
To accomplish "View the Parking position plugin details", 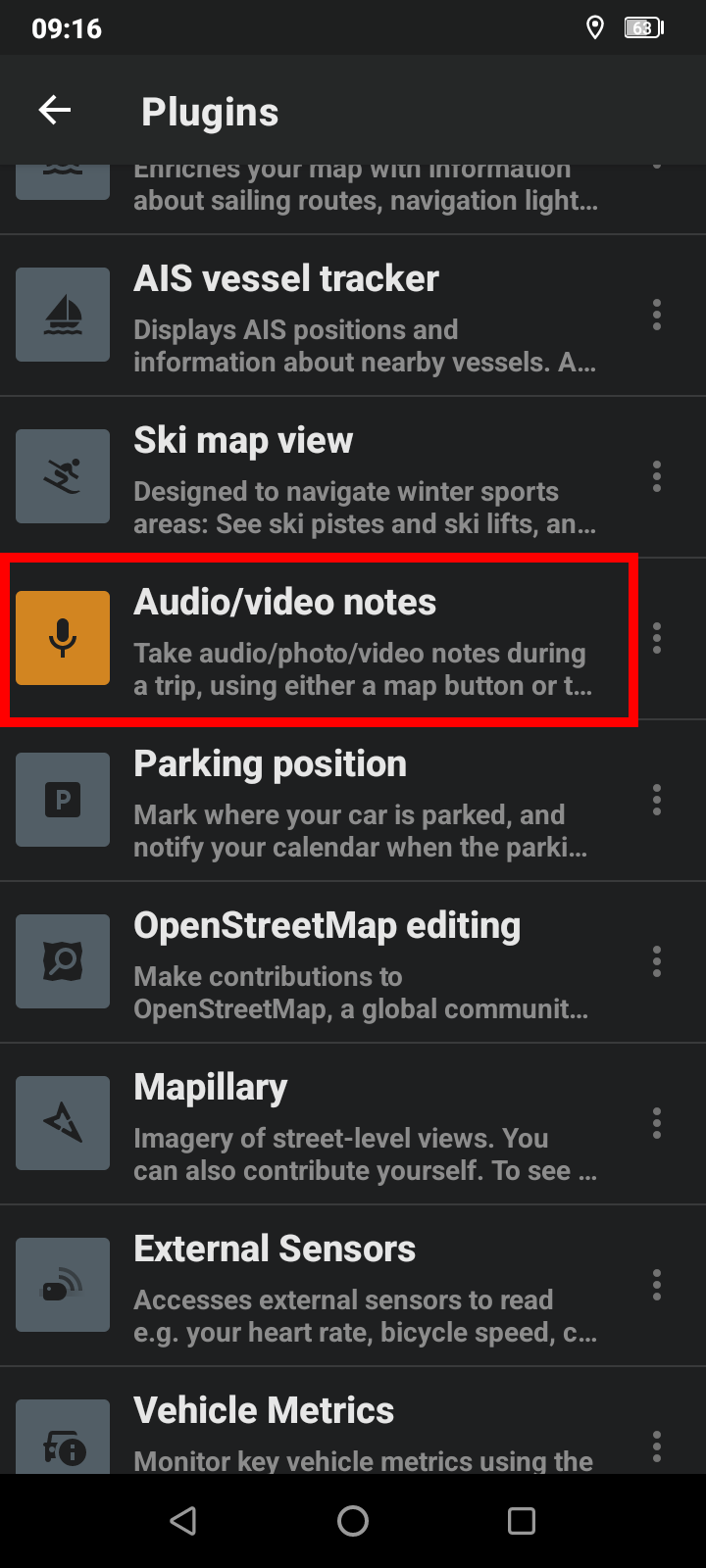I will [x=324, y=801].
